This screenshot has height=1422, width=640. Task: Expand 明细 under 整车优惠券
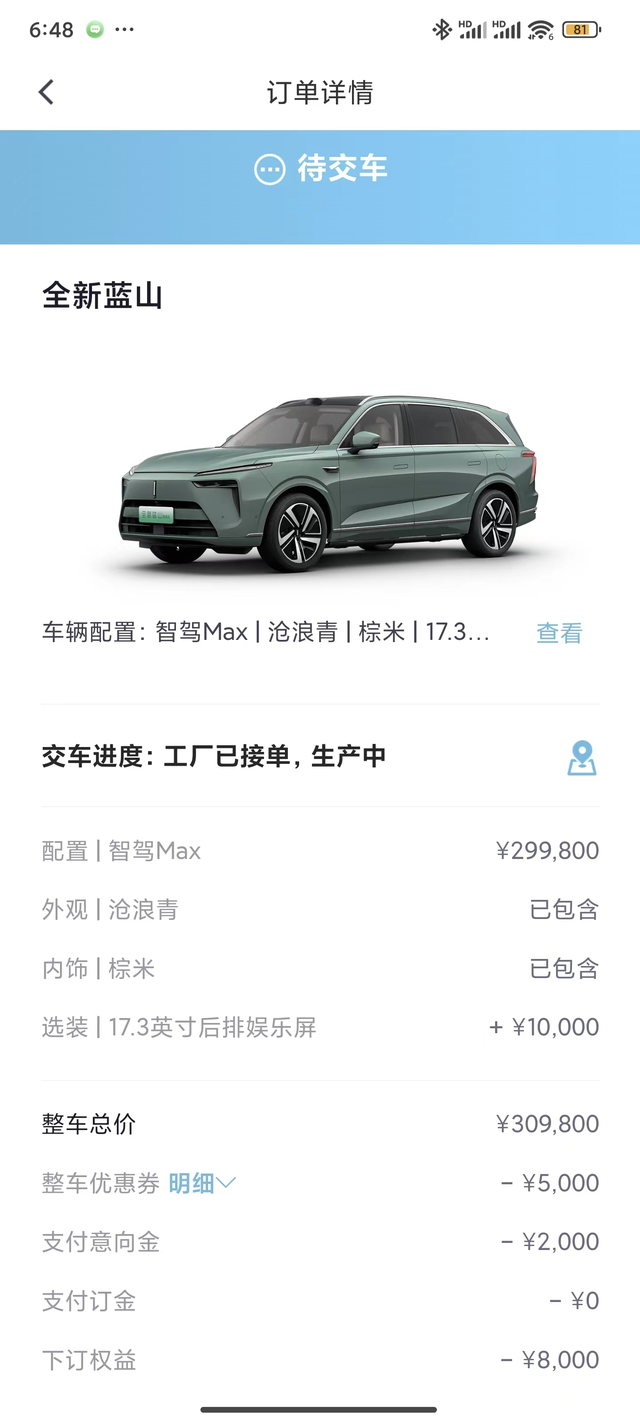tap(201, 1183)
